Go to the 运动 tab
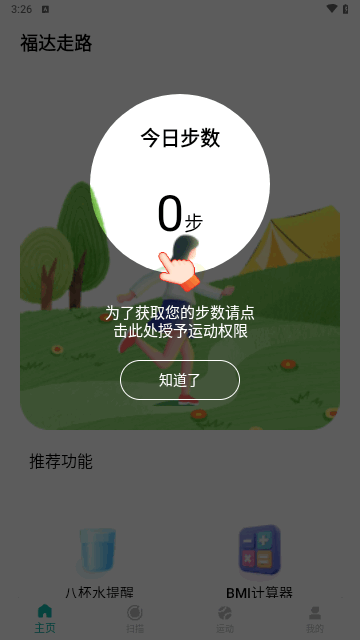Image resolution: width=360 pixels, height=640 pixels. [225, 618]
